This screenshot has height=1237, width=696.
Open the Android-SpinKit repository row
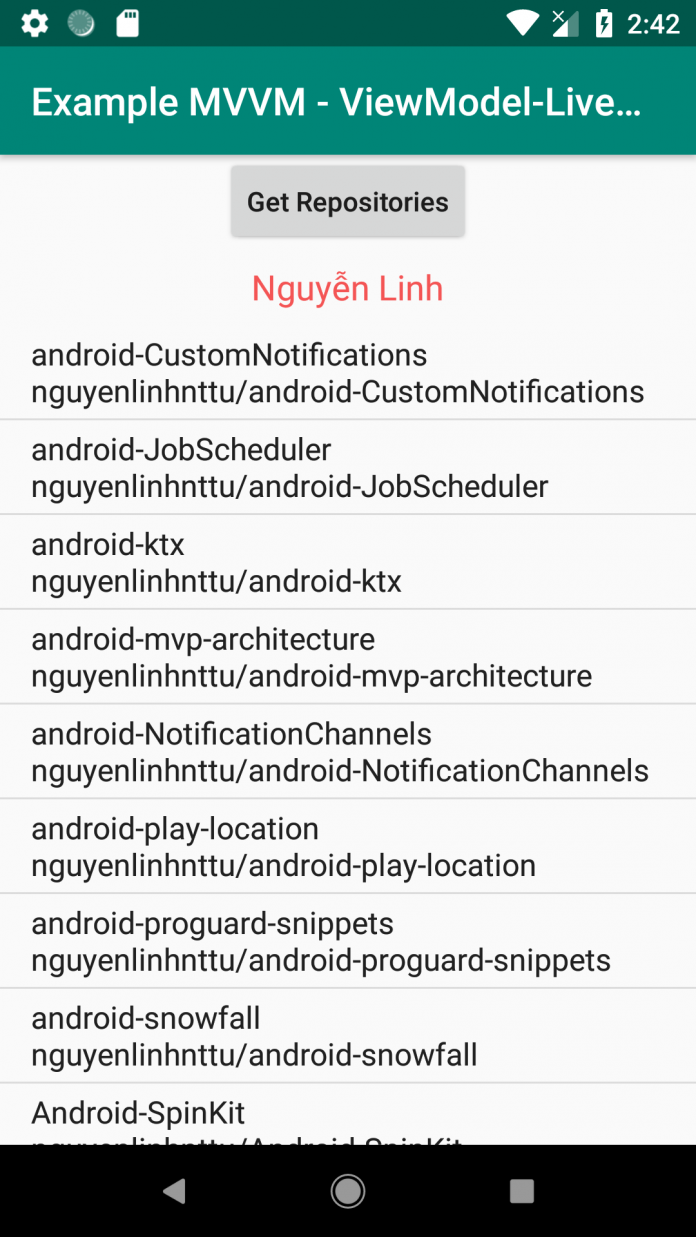point(348,1115)
